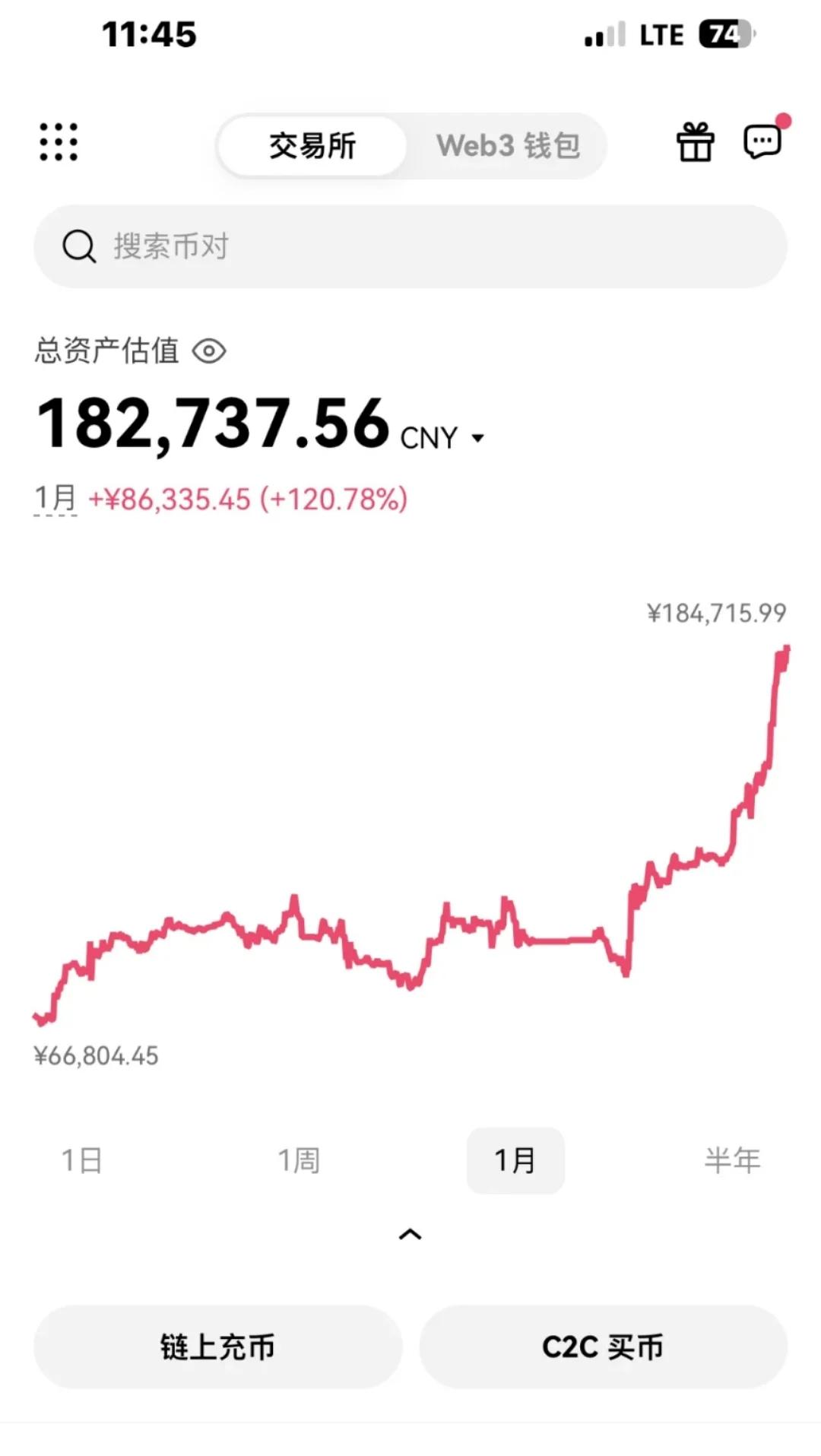821x1456 pixels.
Task: Hide the asset balance with the eye icon
Action: pyautogui.click(x=208, y=351)
